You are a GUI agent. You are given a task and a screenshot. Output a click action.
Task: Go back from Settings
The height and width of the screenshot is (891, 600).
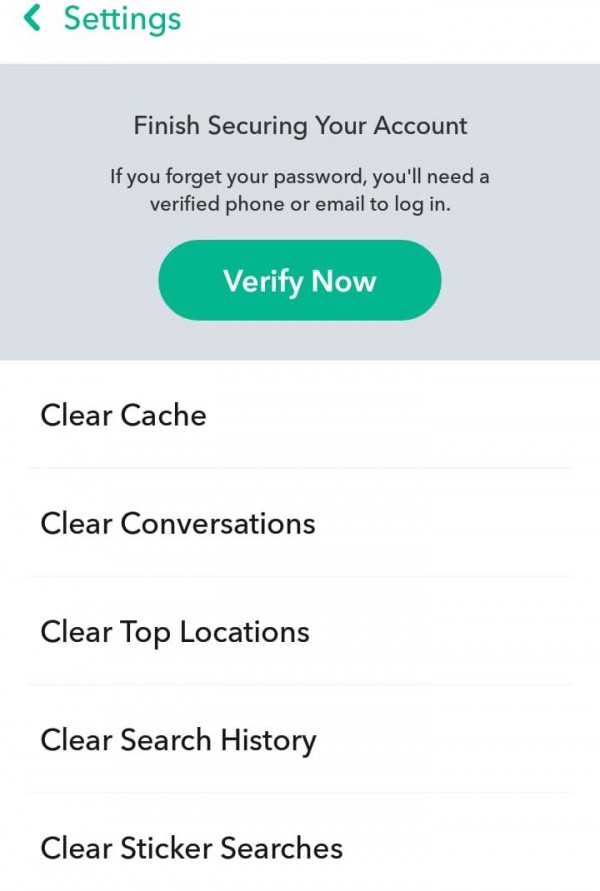[33, 18]
